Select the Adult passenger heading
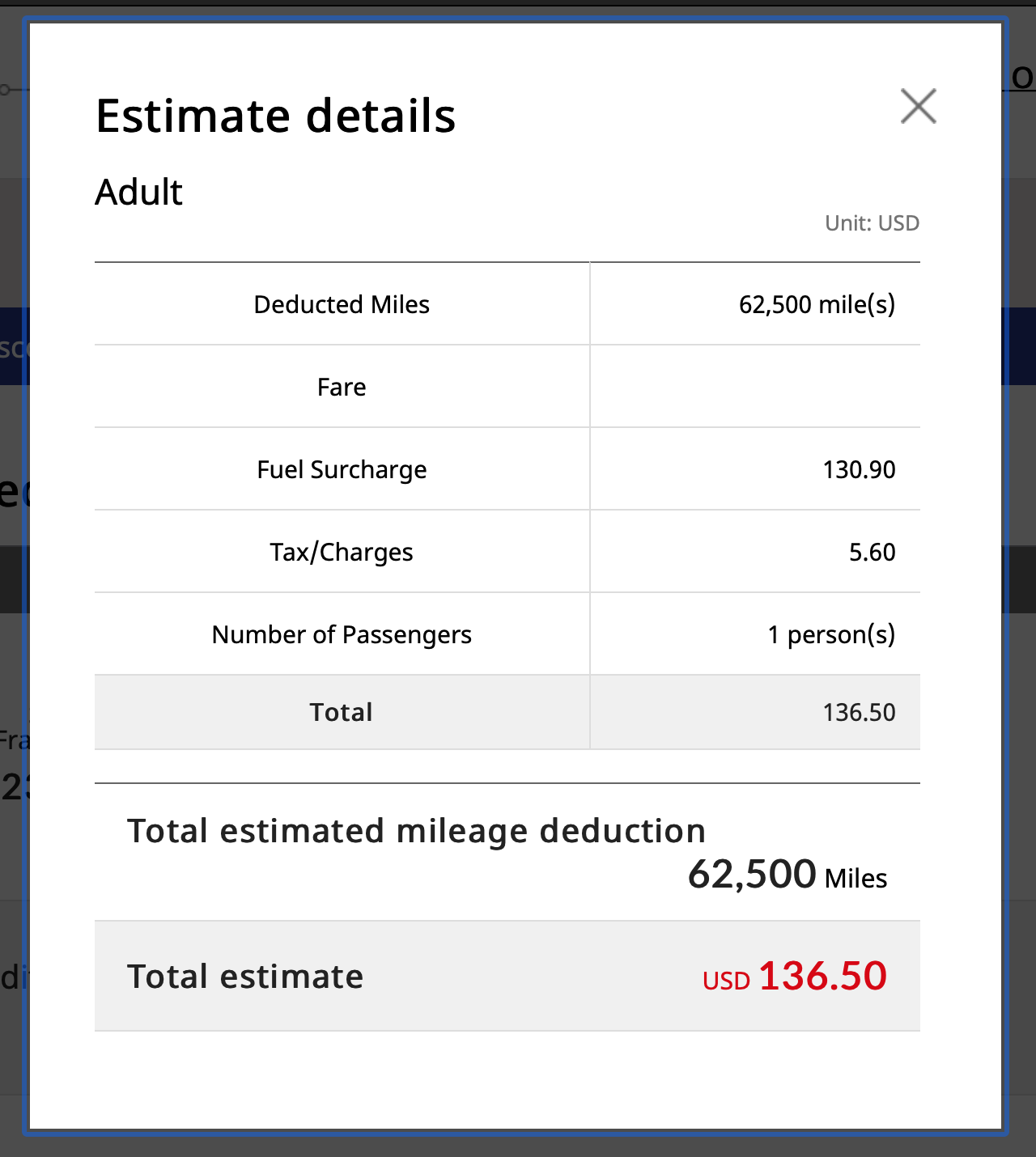The image size is (1036, 1157). (139, 192)
